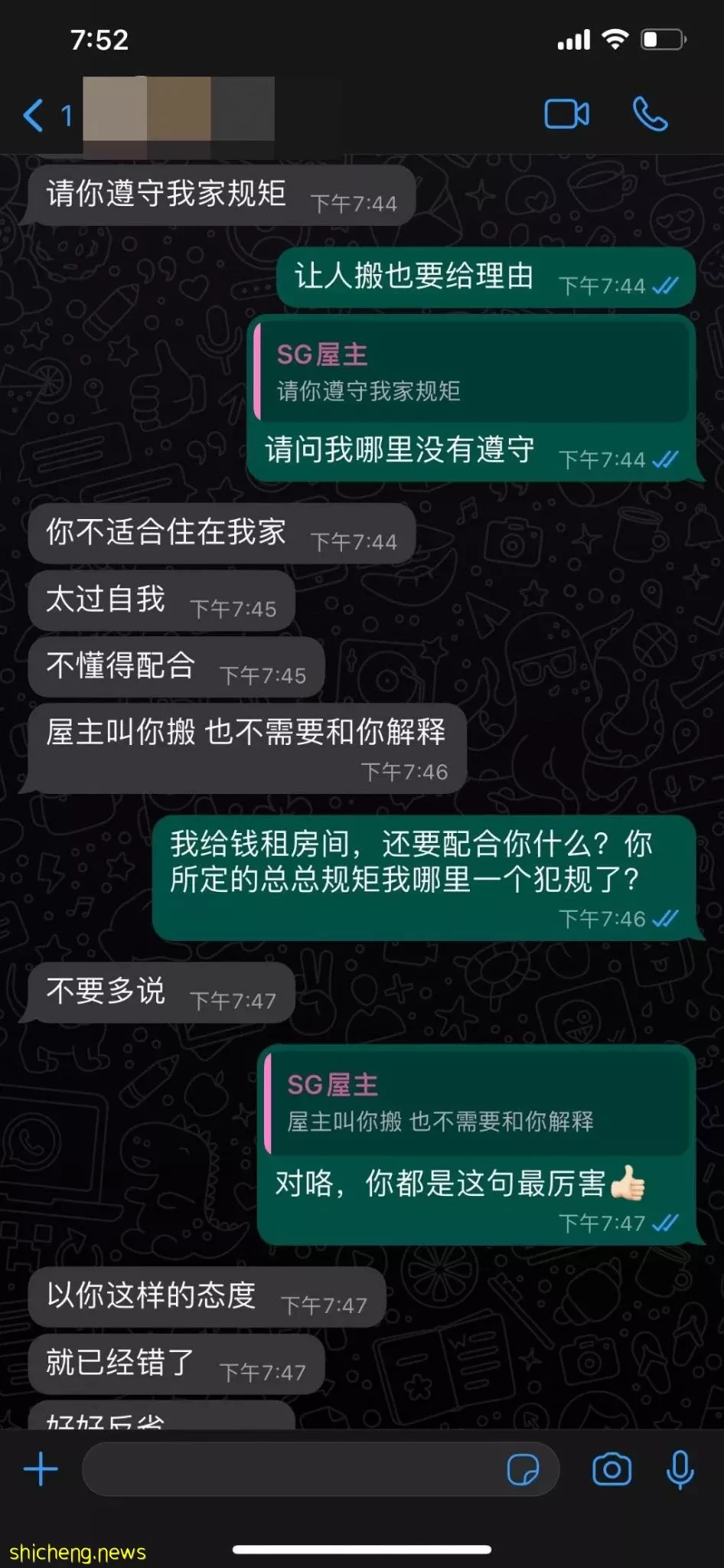
Task: Open the sticker picker
Action: pos(523,1469)
